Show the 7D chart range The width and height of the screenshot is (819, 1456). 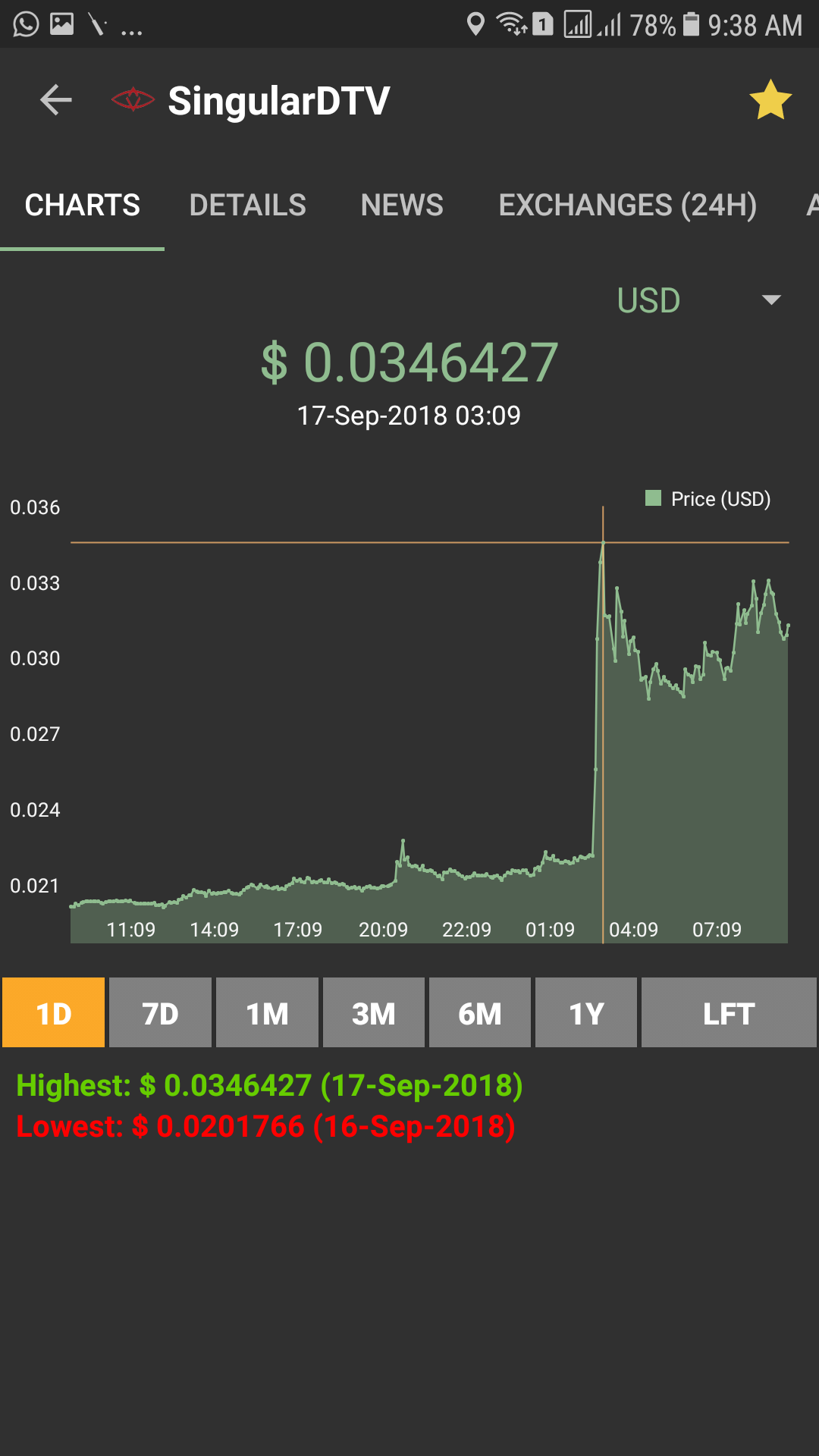click(x=160, y=1013)
